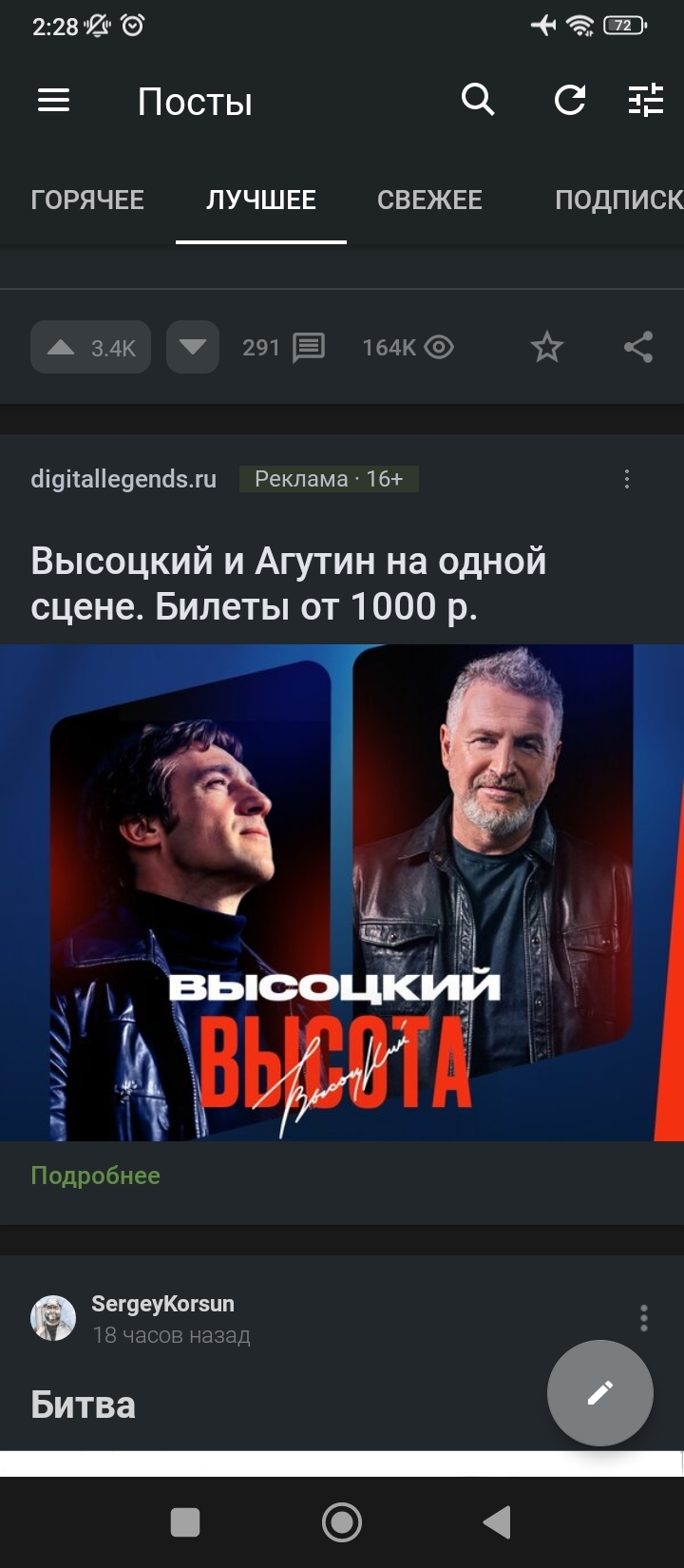Viewport: 684px width, 1568px height.
Task: Open the Битва post
Action: tap(84, 1405)
